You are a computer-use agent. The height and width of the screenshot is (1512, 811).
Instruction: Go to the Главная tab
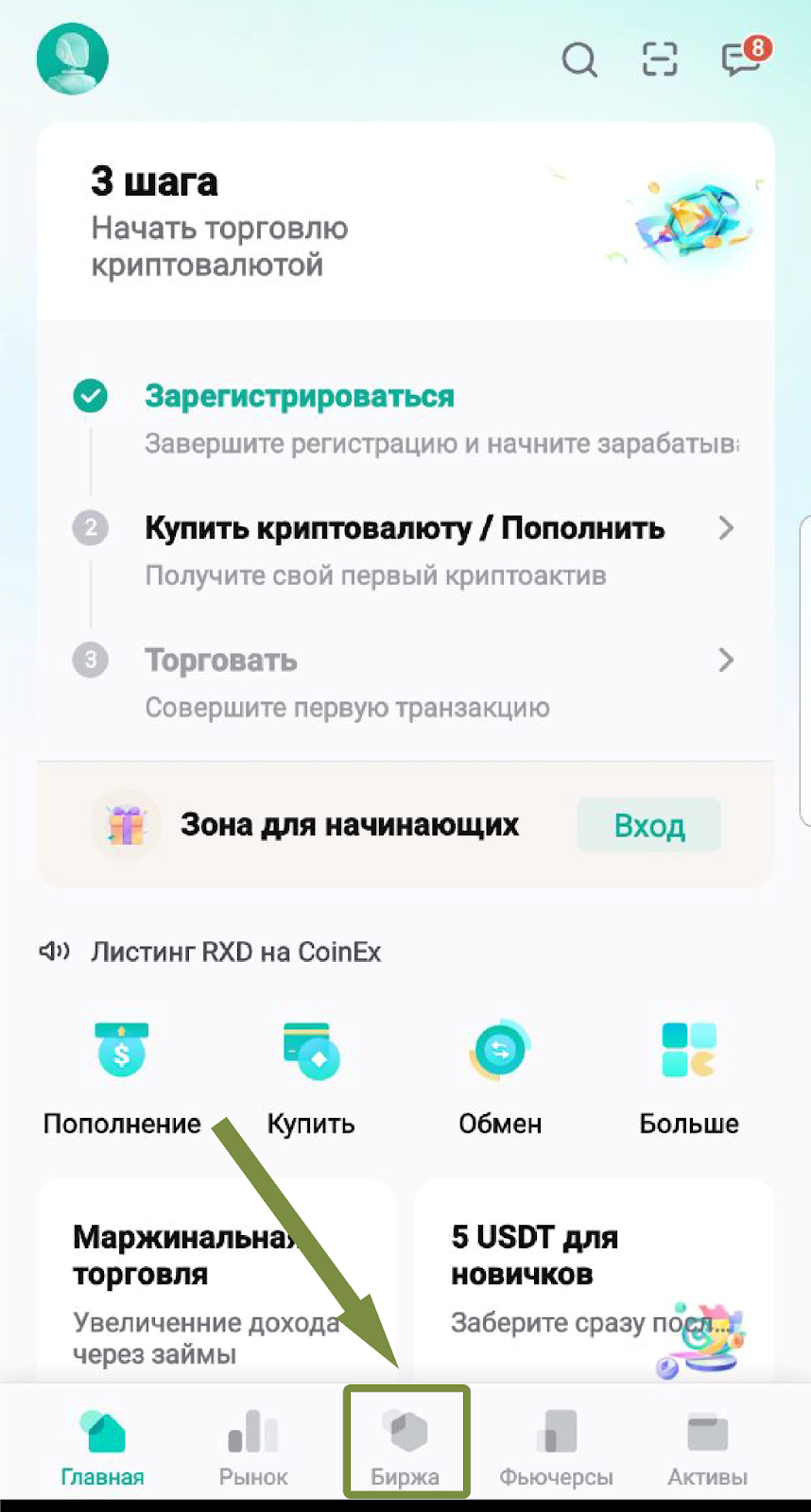point(102,1448)
